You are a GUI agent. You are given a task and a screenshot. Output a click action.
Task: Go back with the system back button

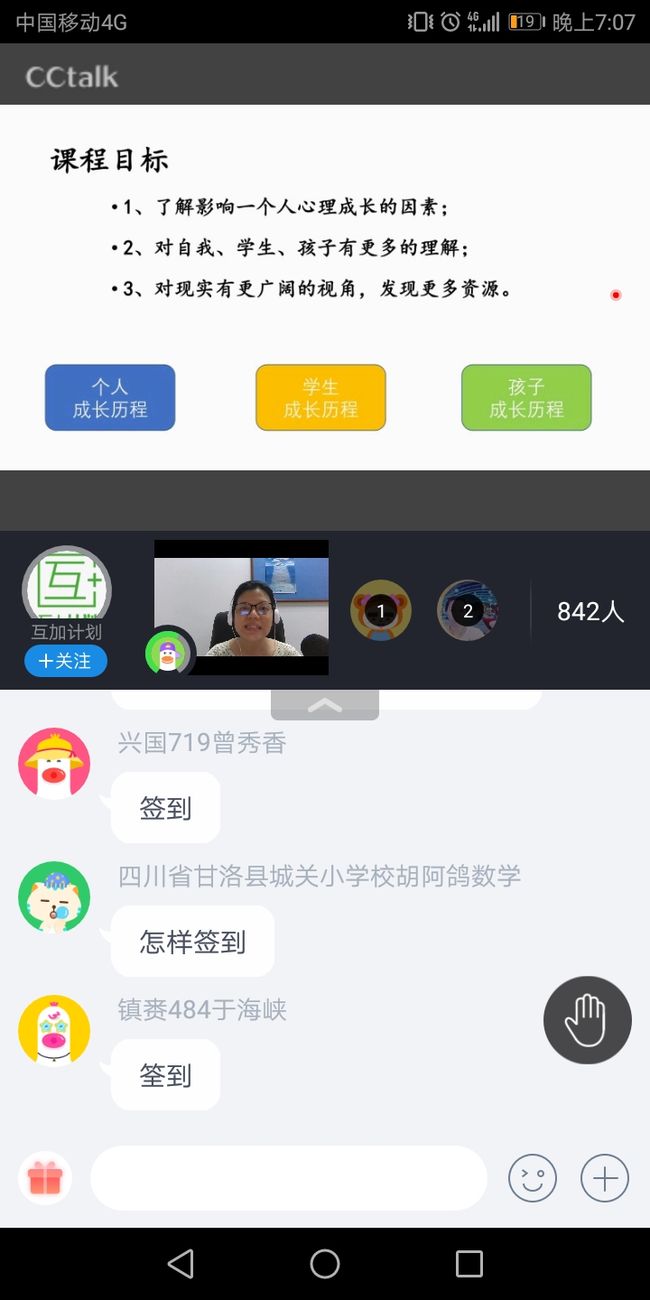[x=181, y=1263]
